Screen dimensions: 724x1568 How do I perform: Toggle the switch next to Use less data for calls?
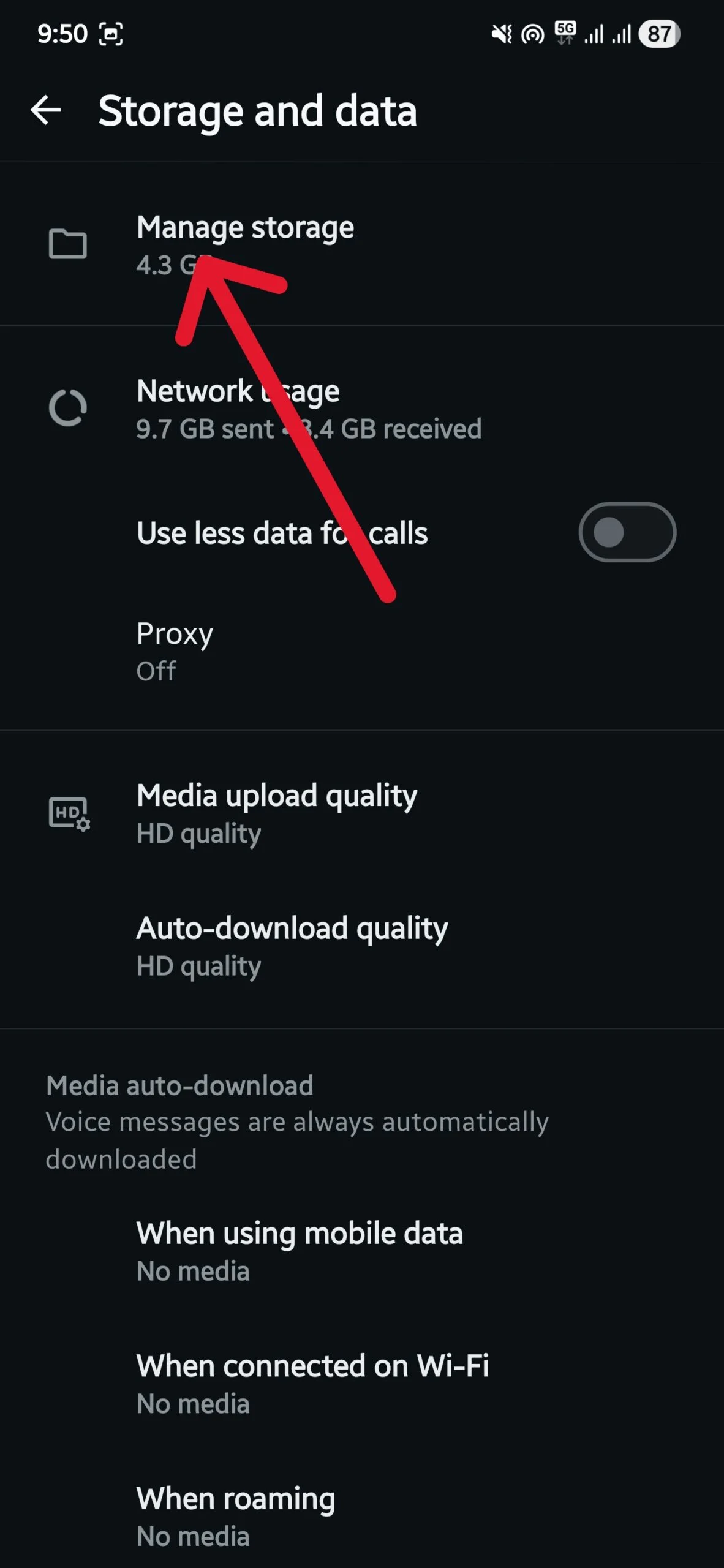tap(625, 532)
